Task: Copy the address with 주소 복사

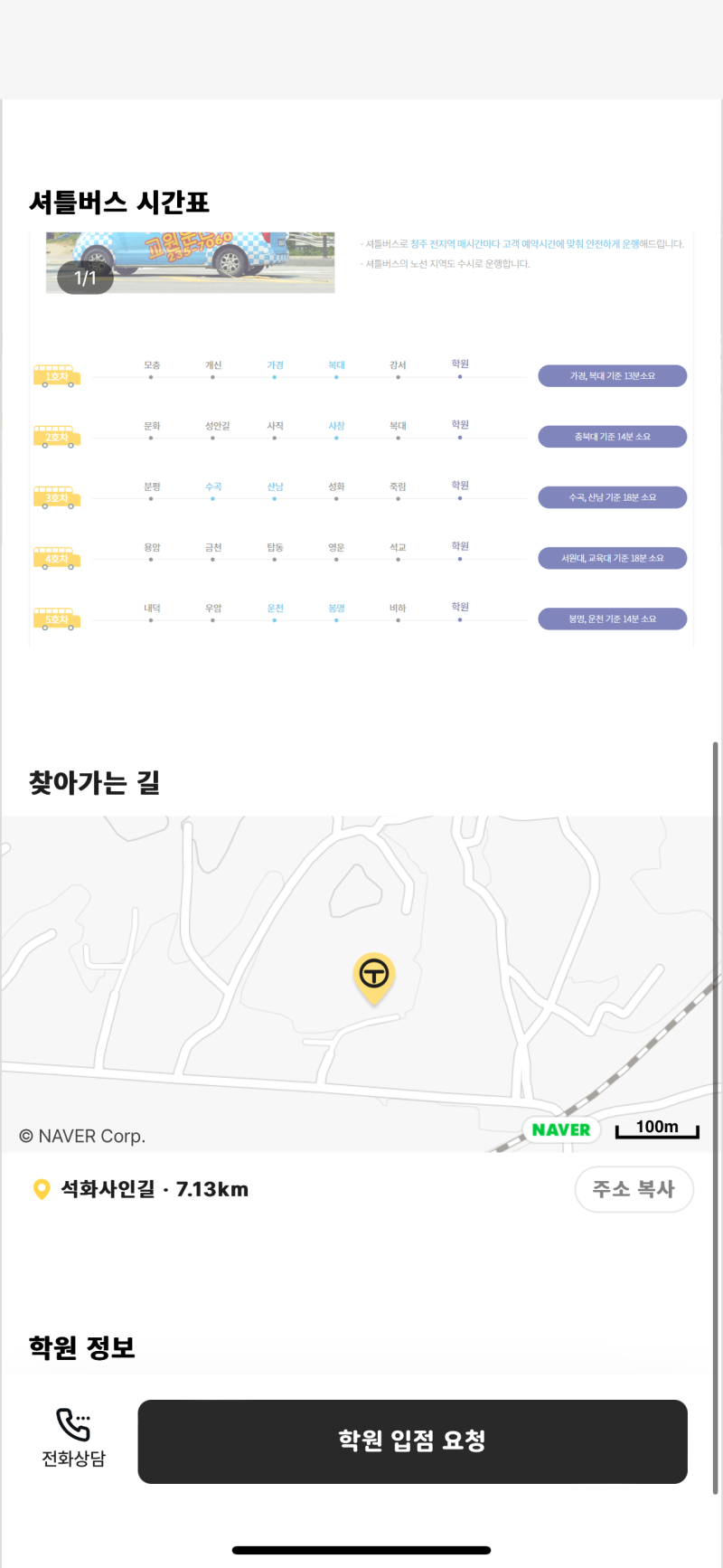Action: coord(634,1189)
